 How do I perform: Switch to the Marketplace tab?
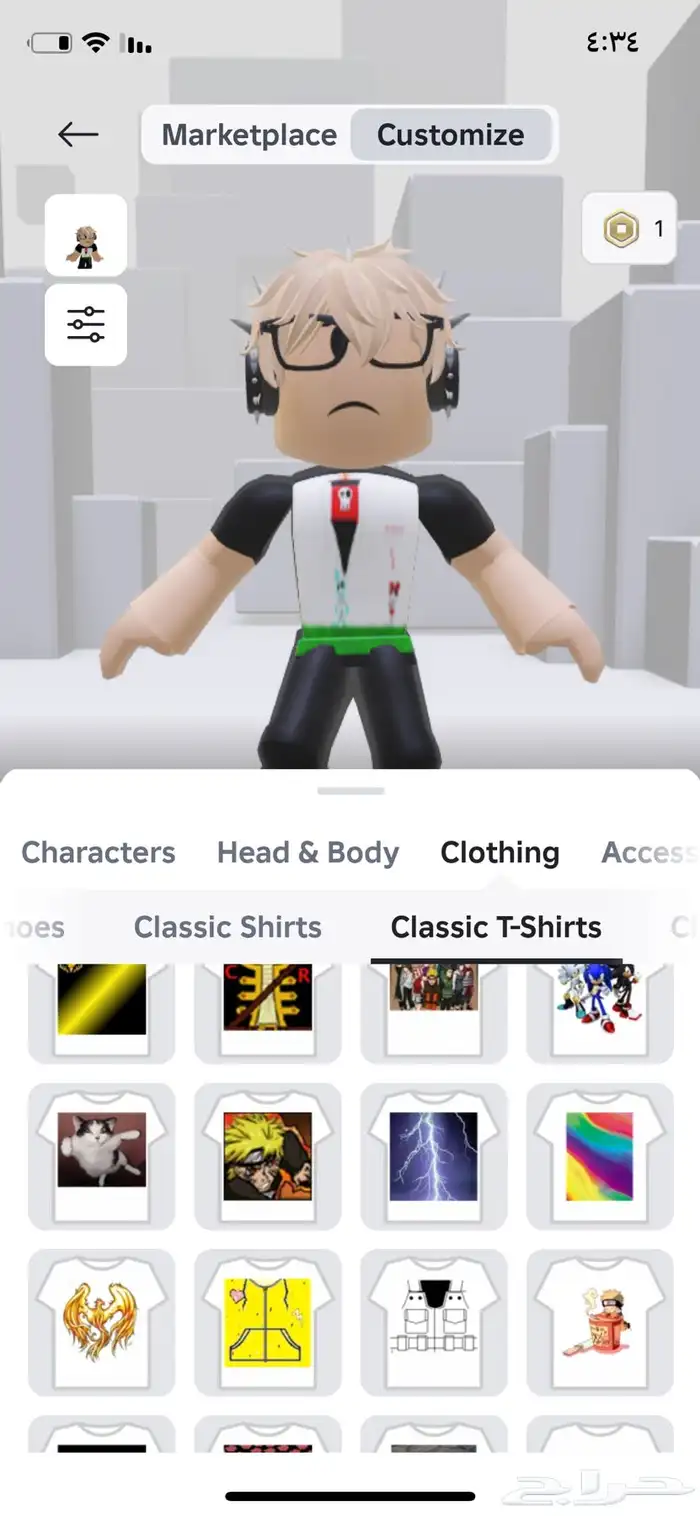click(x=249, y=135)
